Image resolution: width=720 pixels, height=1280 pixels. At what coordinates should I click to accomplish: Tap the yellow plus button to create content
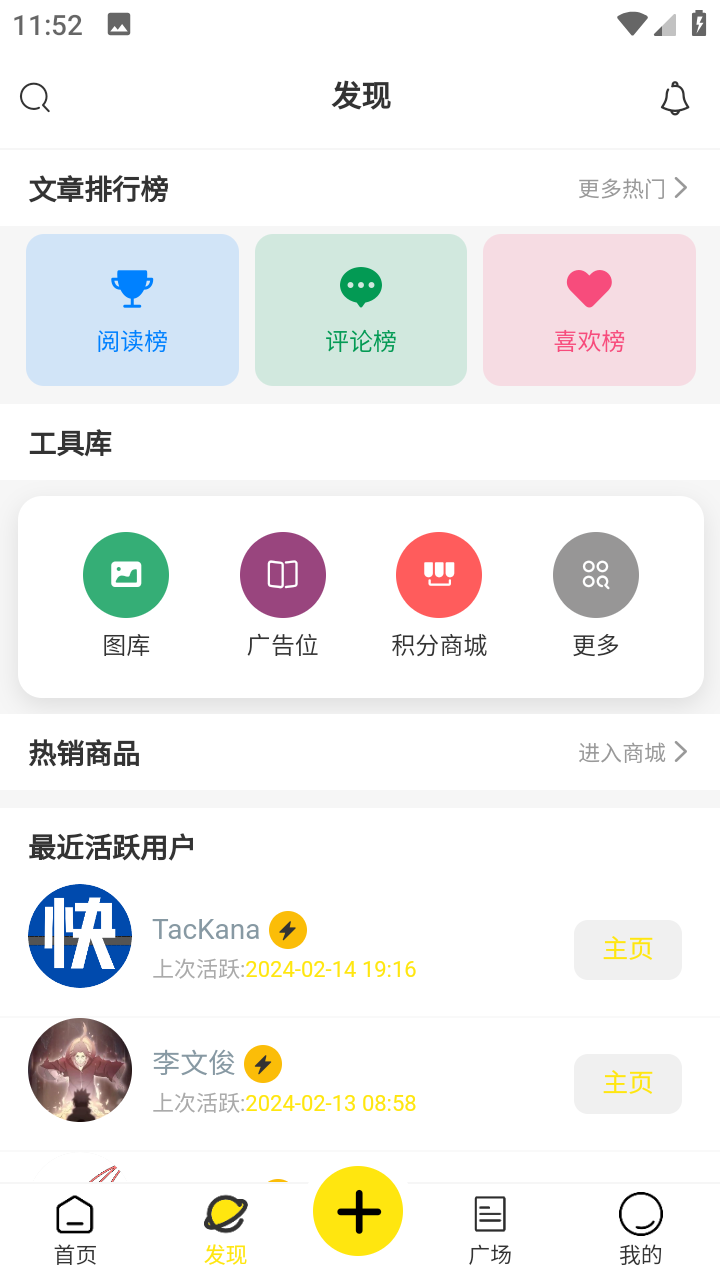[x=358, y=1210]
